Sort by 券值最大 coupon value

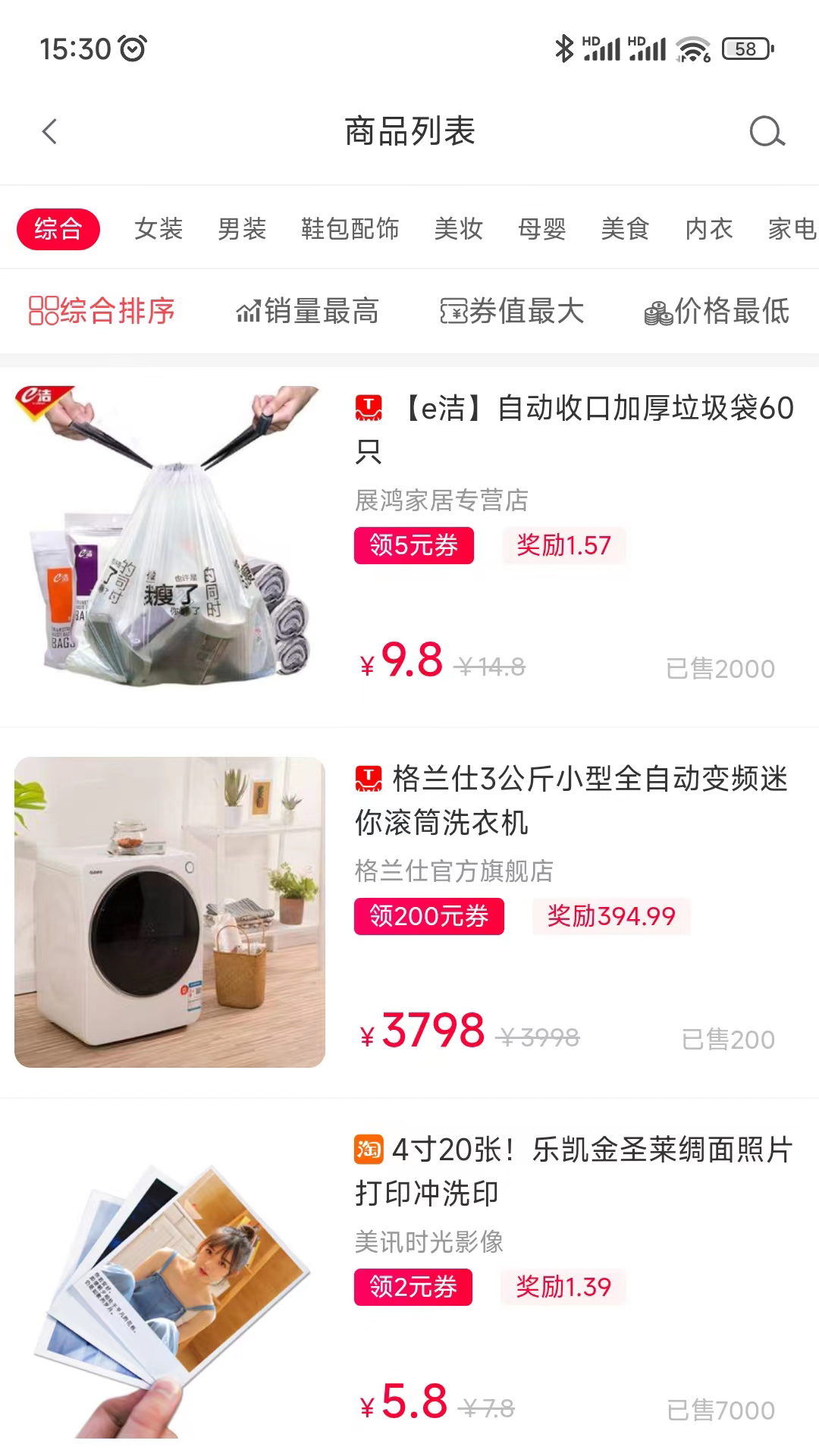512,311
